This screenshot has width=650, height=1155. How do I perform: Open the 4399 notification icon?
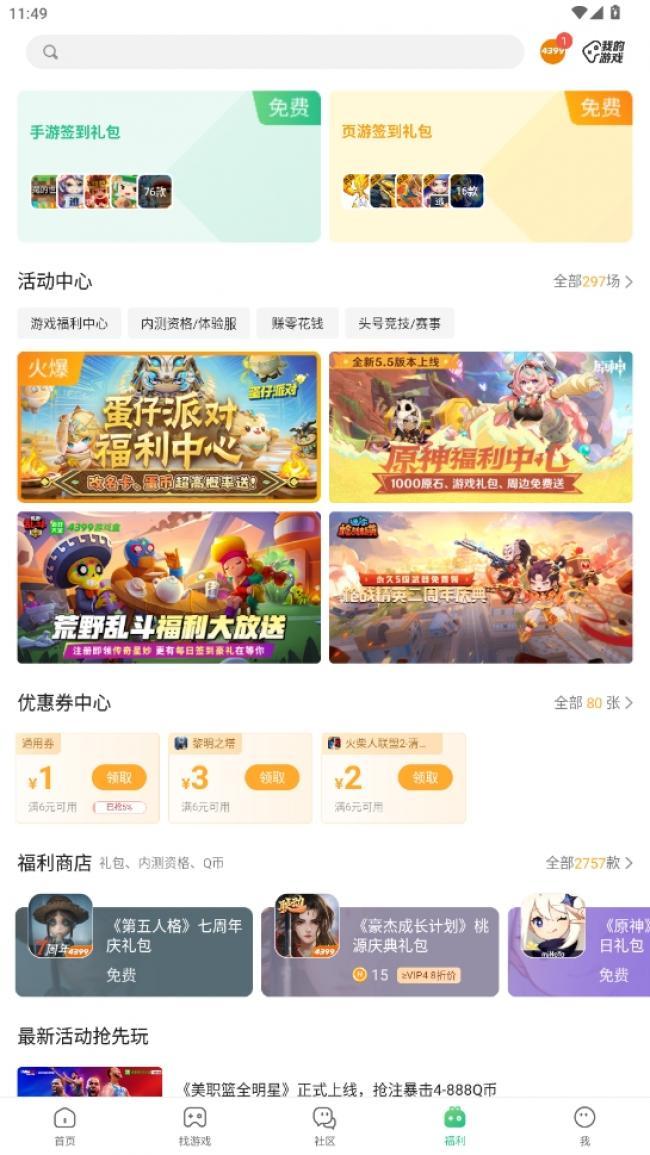[x=553, y=51]
